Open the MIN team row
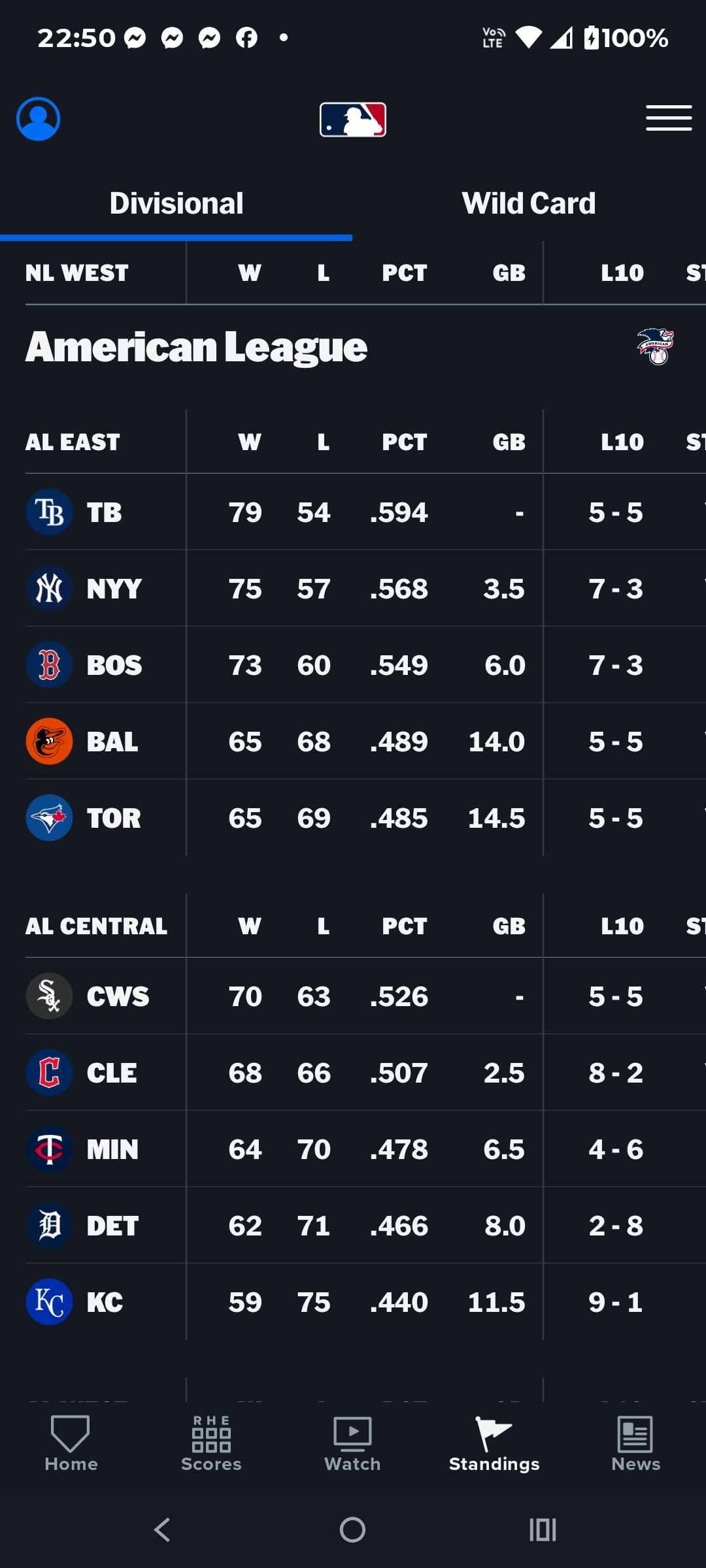Image resolution: width=706 pixels, height=1568 pixels. (x=365, y=1149)
